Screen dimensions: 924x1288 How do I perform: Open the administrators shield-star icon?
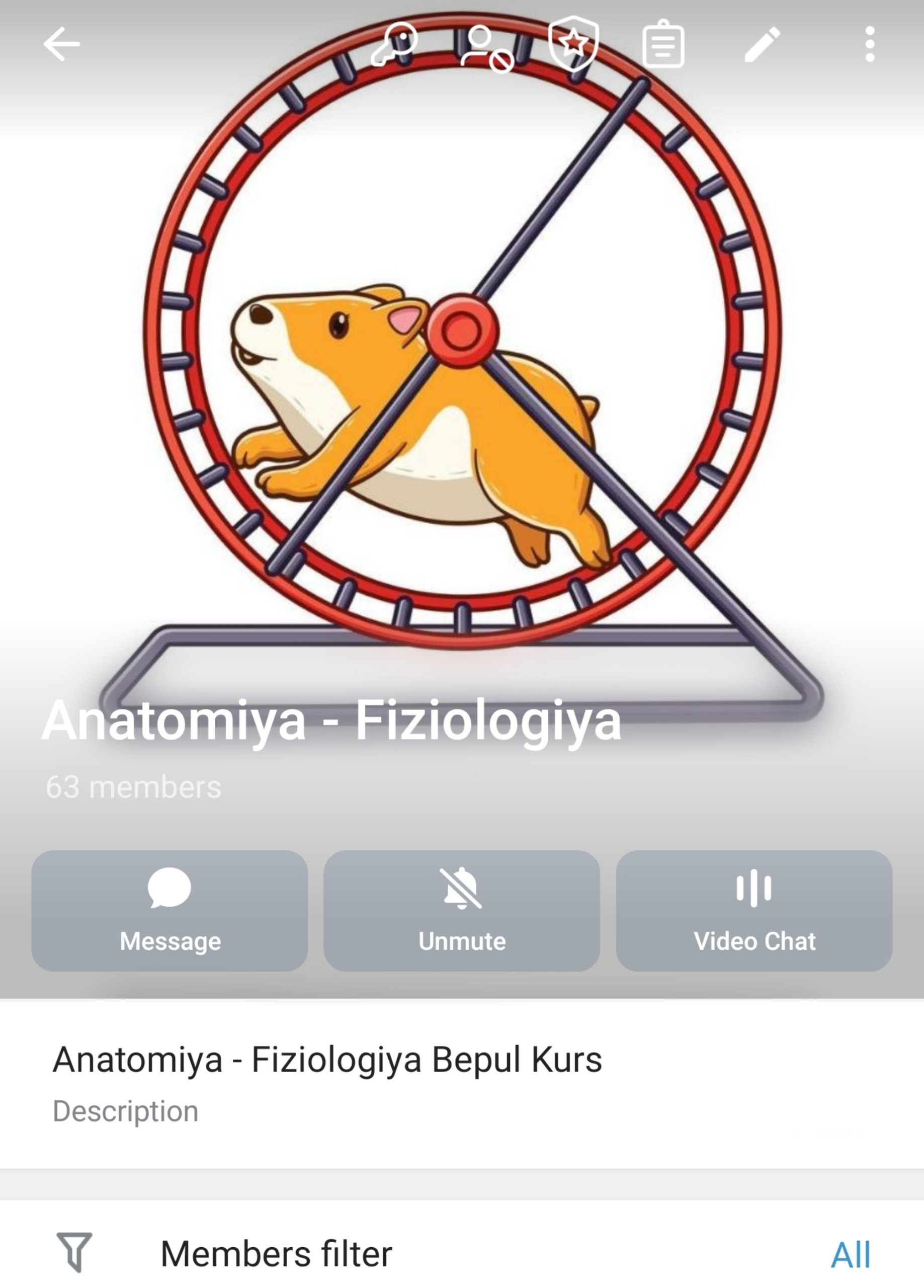(x=573, y=43)
